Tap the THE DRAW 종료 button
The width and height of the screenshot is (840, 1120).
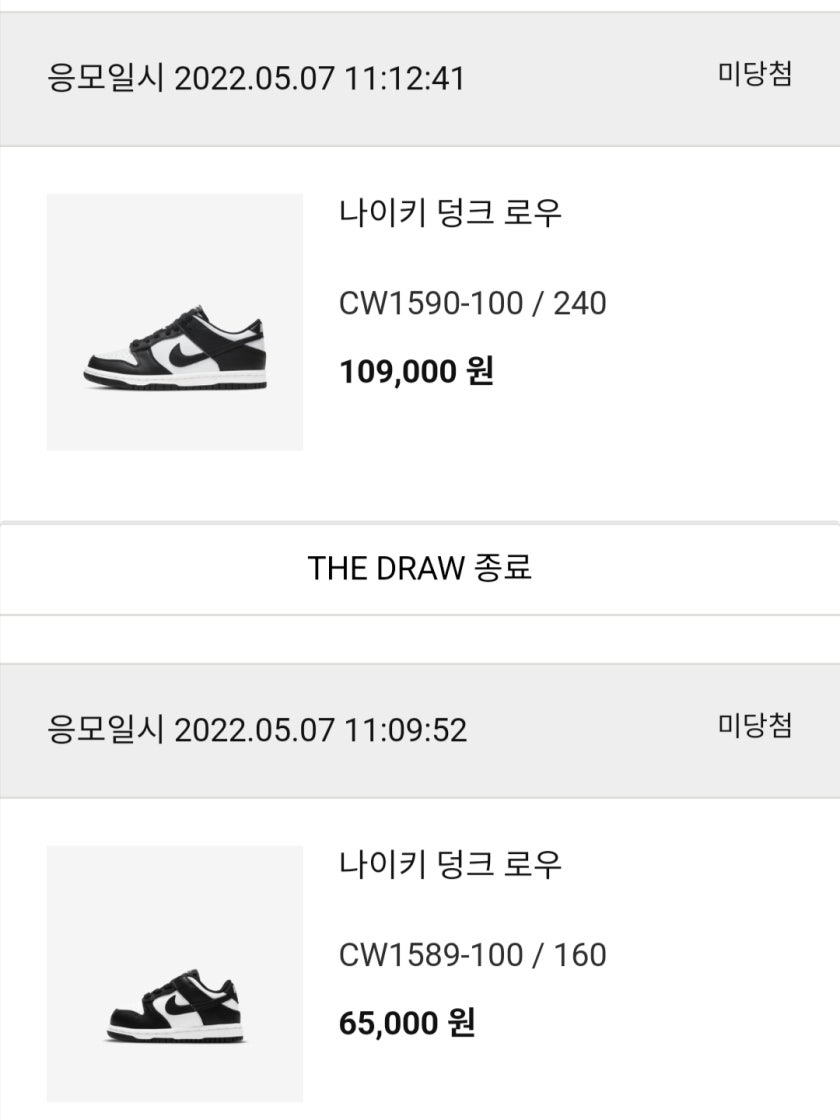(x=420, y=568)
